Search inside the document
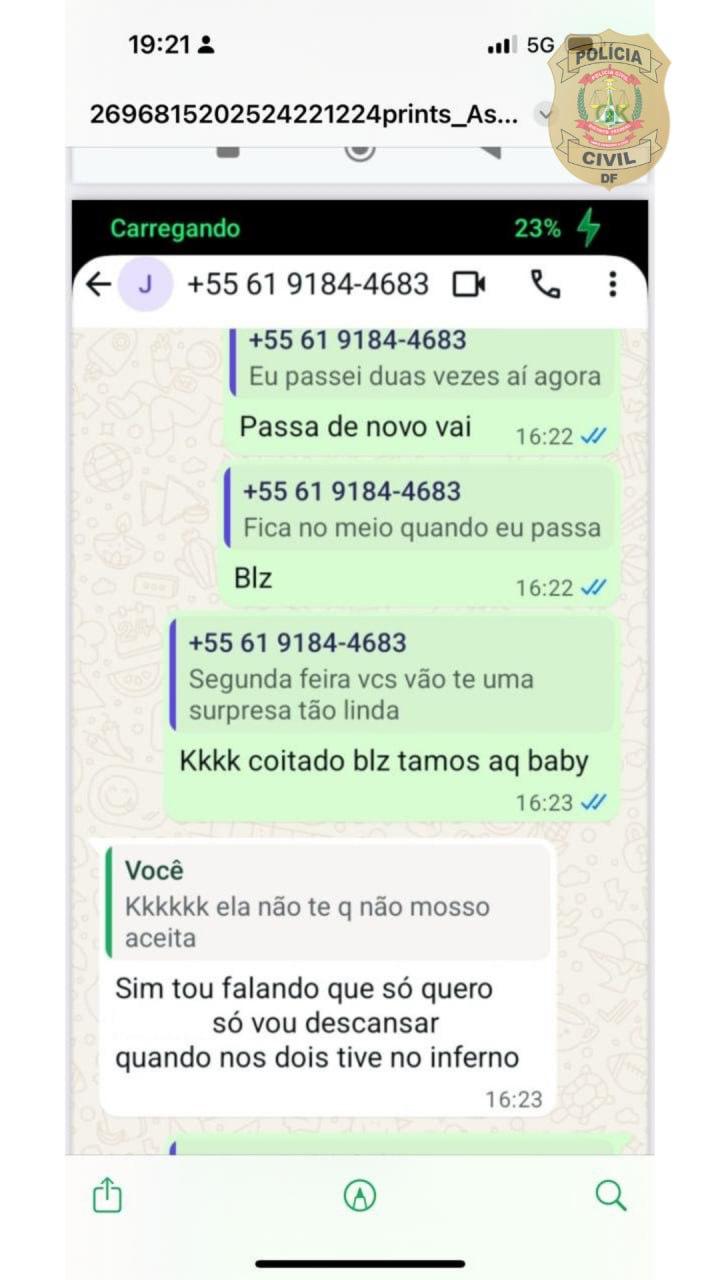This screenshot has height=1280, width=720. (610, 1195)
